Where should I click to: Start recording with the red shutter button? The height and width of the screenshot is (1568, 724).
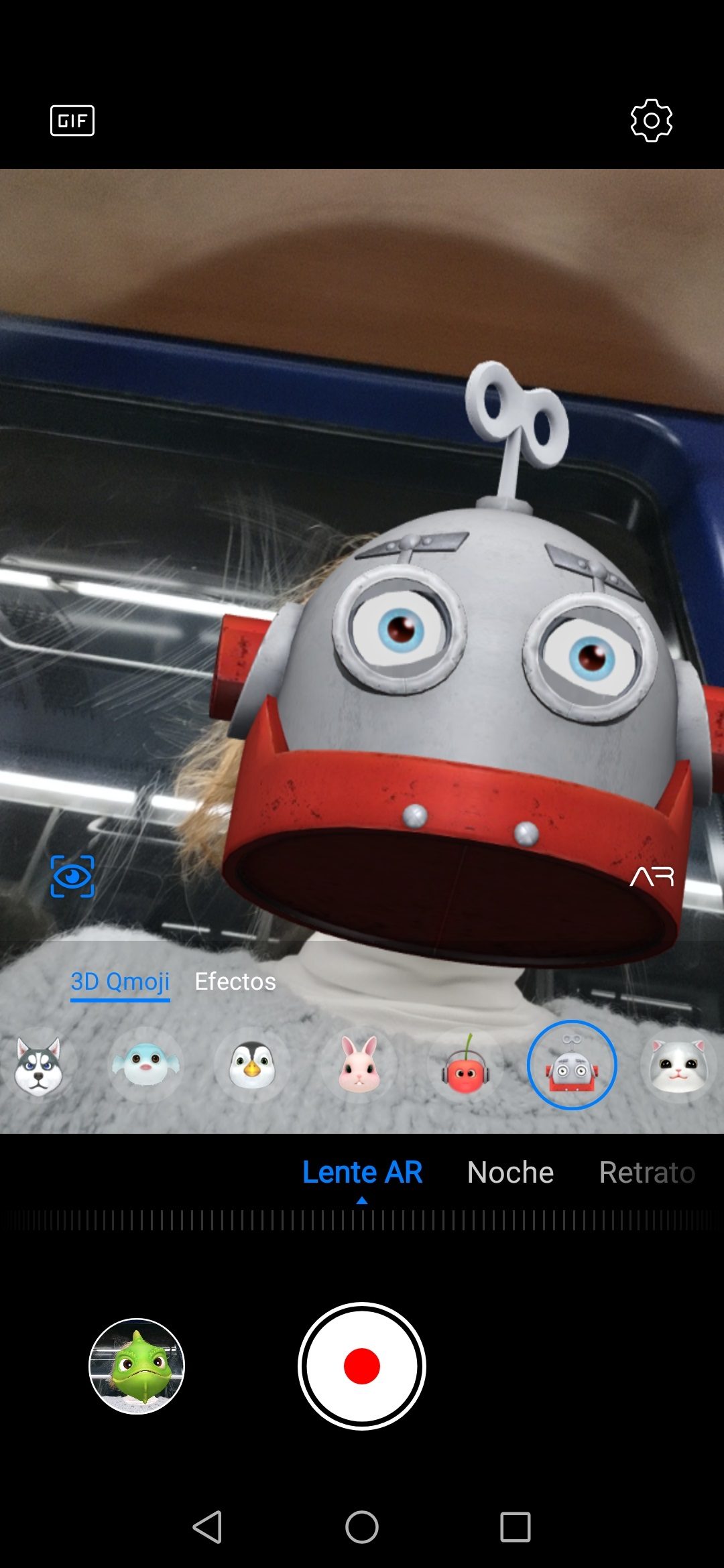tap(362, 1366)
